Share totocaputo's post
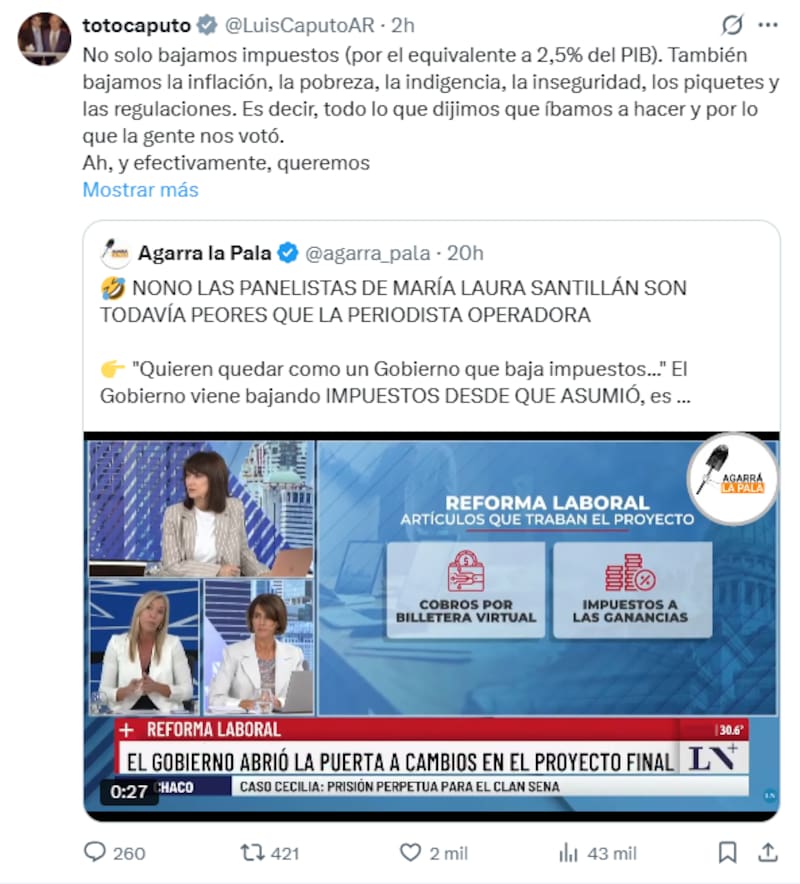800x884 pixels. [x=768, y=852]
